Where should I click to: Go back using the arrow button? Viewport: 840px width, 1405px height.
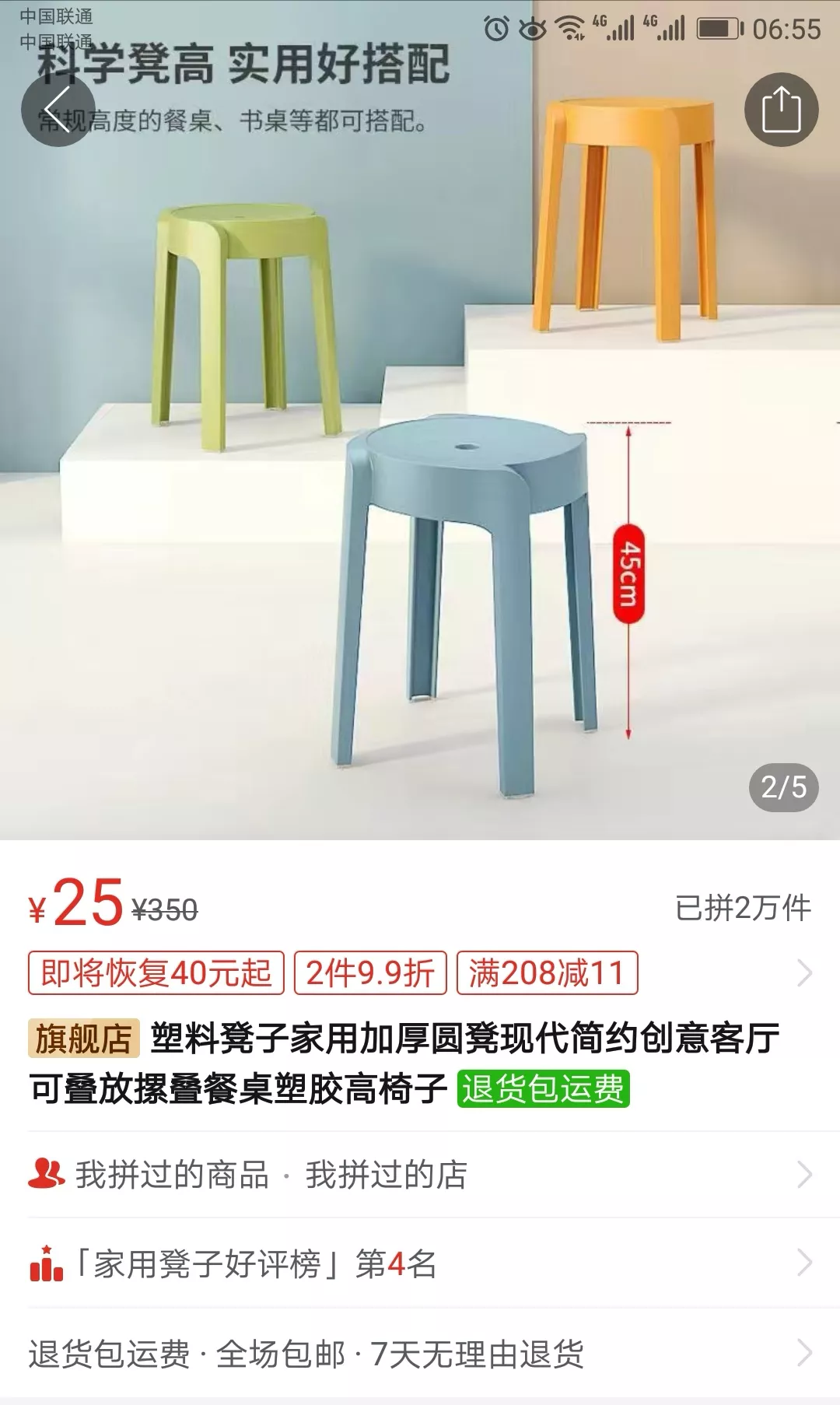coord(58,110)
